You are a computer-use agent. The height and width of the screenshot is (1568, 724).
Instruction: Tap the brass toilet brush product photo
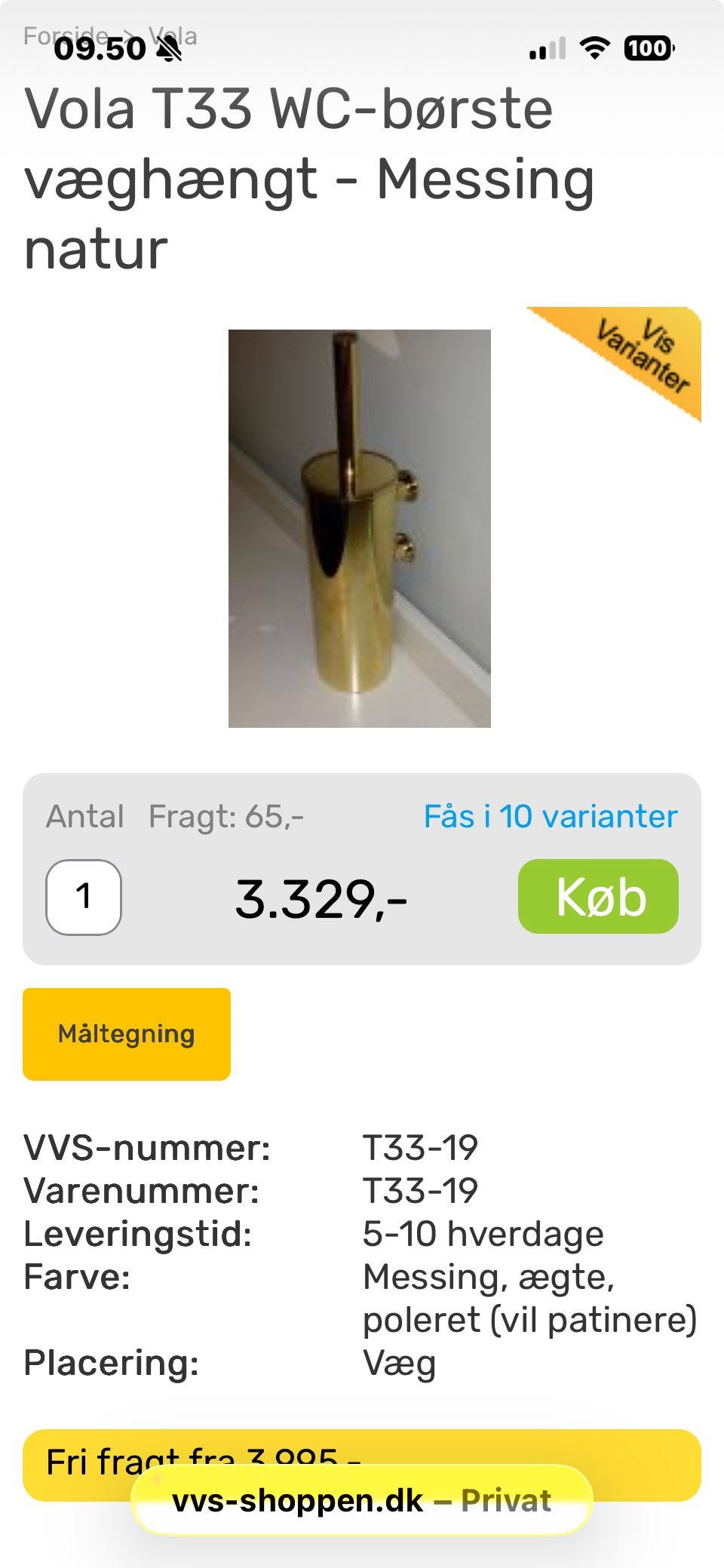362,528
